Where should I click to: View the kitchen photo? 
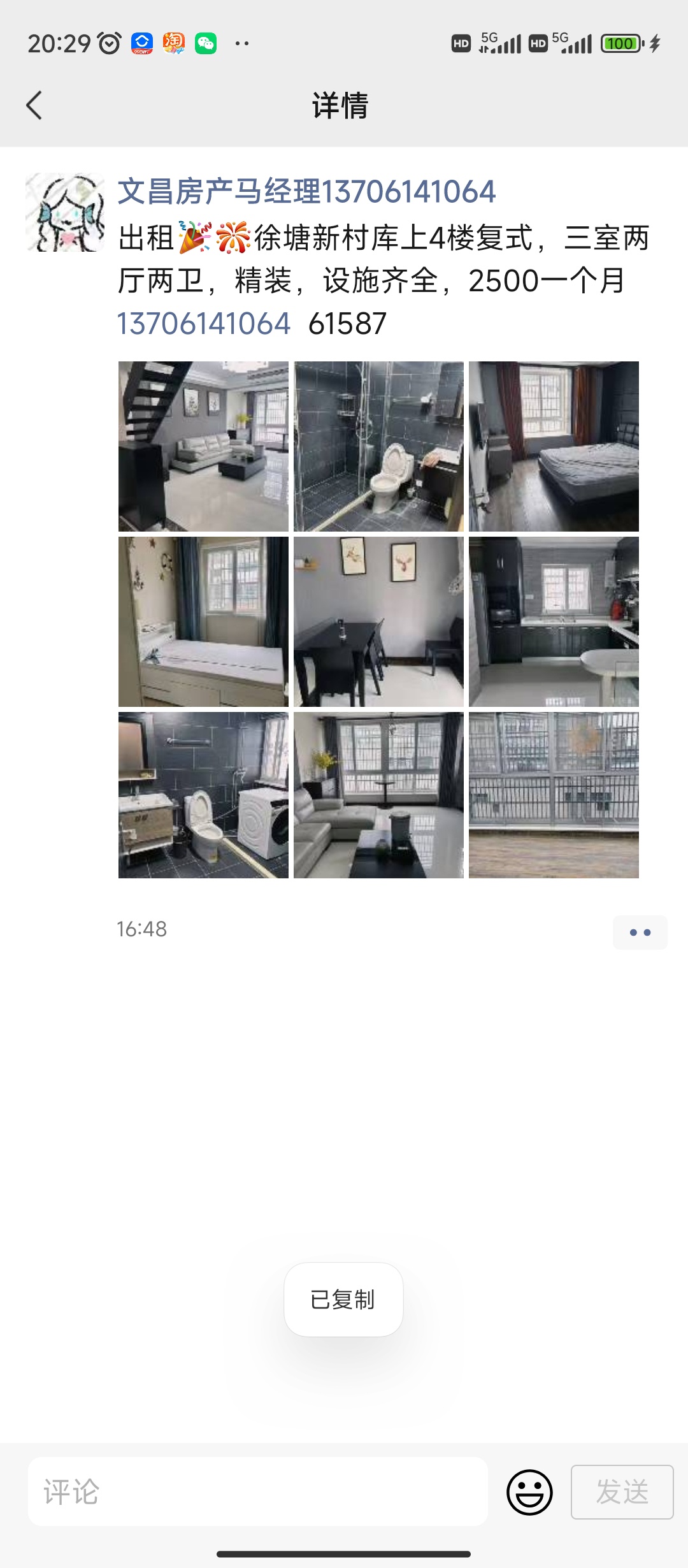(x=554, y=621)
